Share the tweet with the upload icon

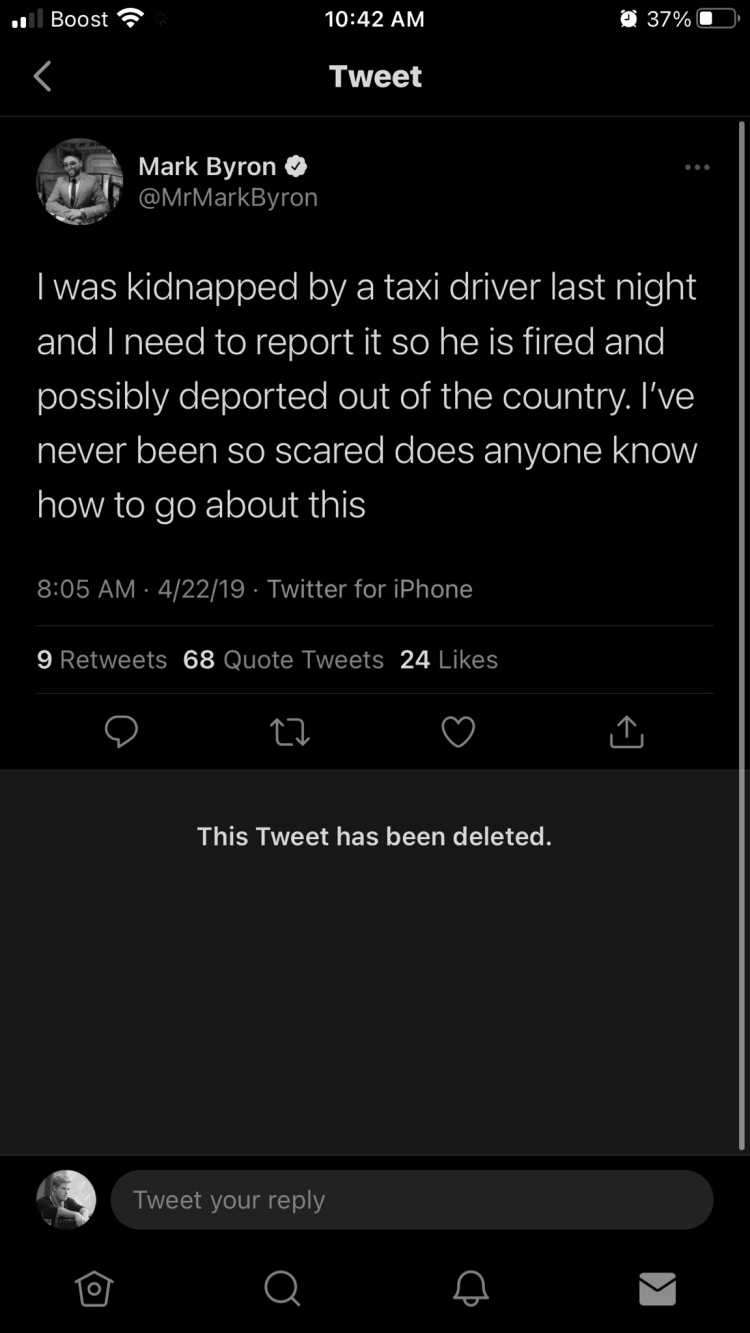626,731
